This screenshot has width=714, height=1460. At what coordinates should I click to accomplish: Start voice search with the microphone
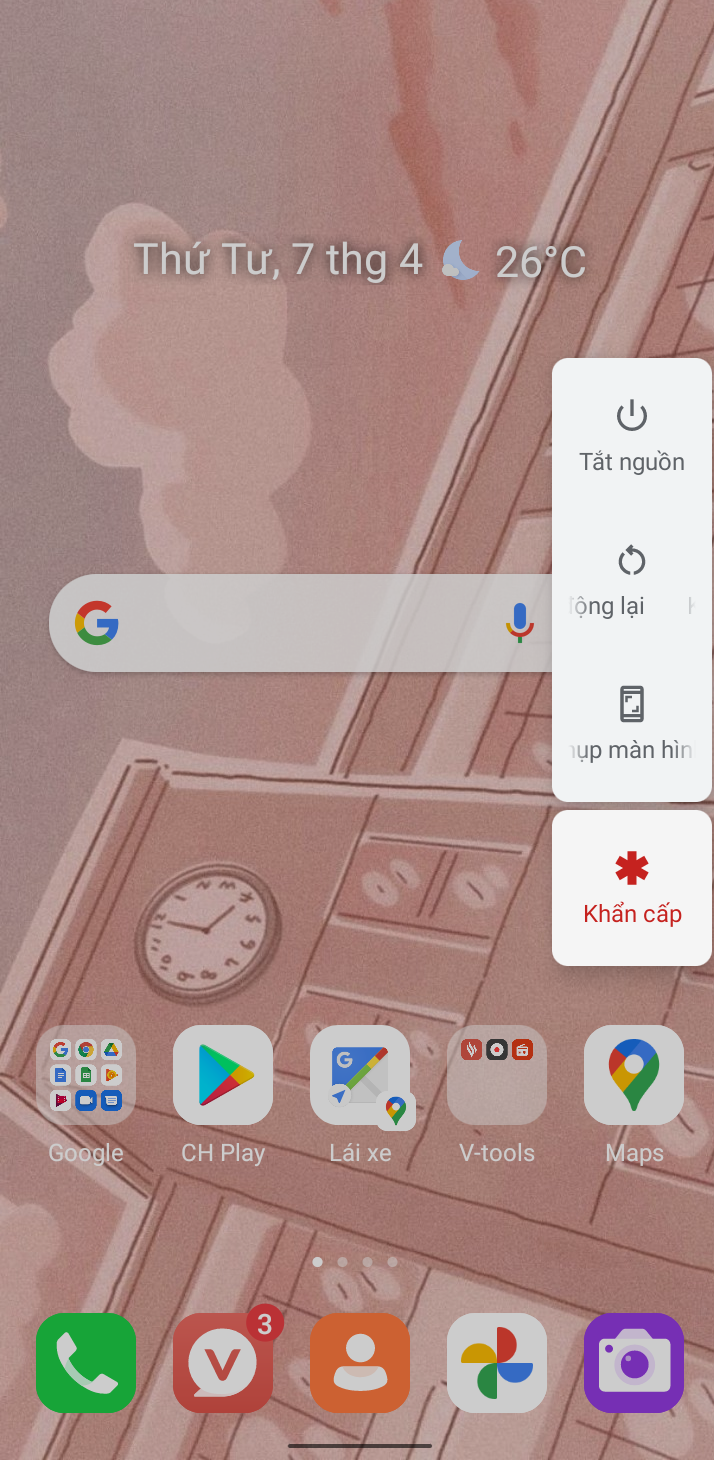(x=518, y=623)
